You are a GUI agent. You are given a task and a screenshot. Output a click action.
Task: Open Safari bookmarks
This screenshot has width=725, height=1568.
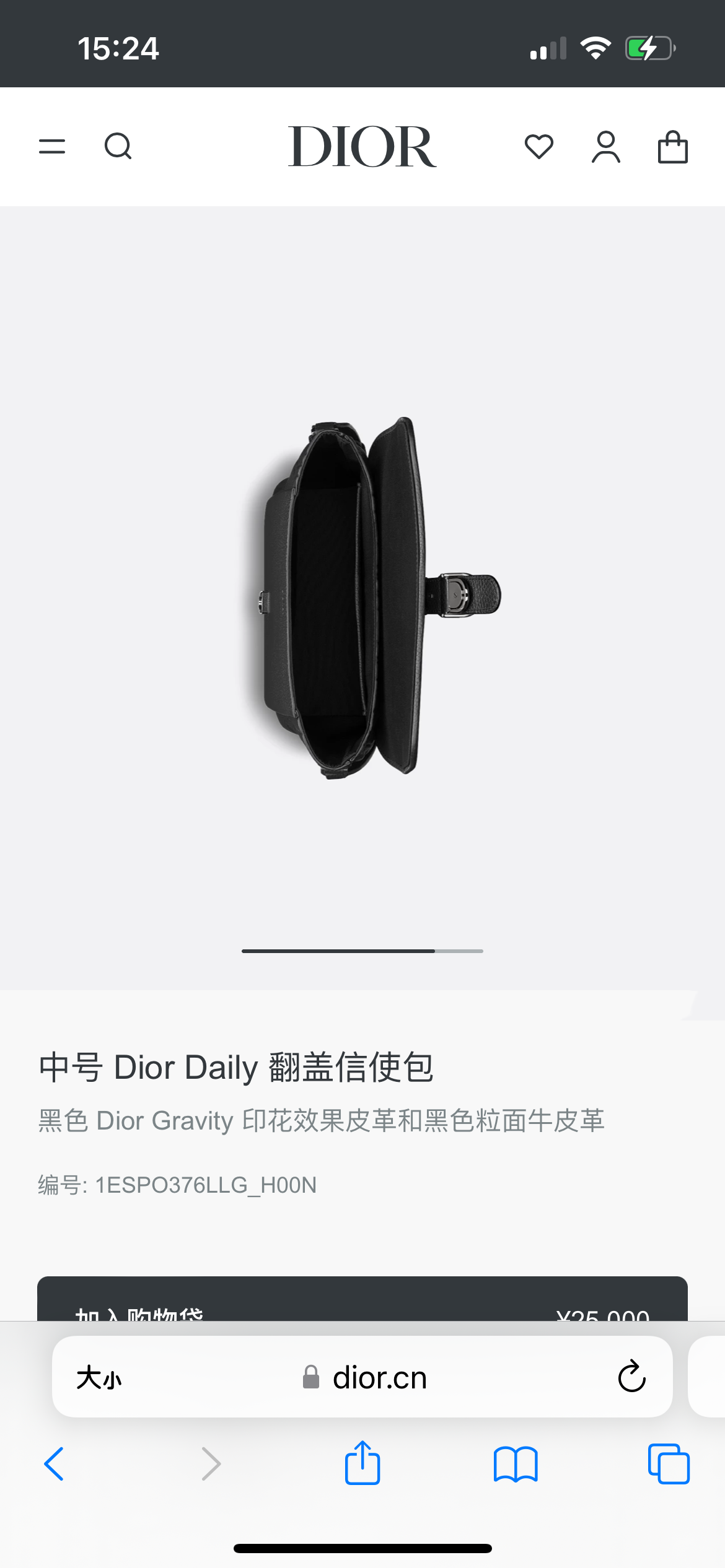[516, 1464]
